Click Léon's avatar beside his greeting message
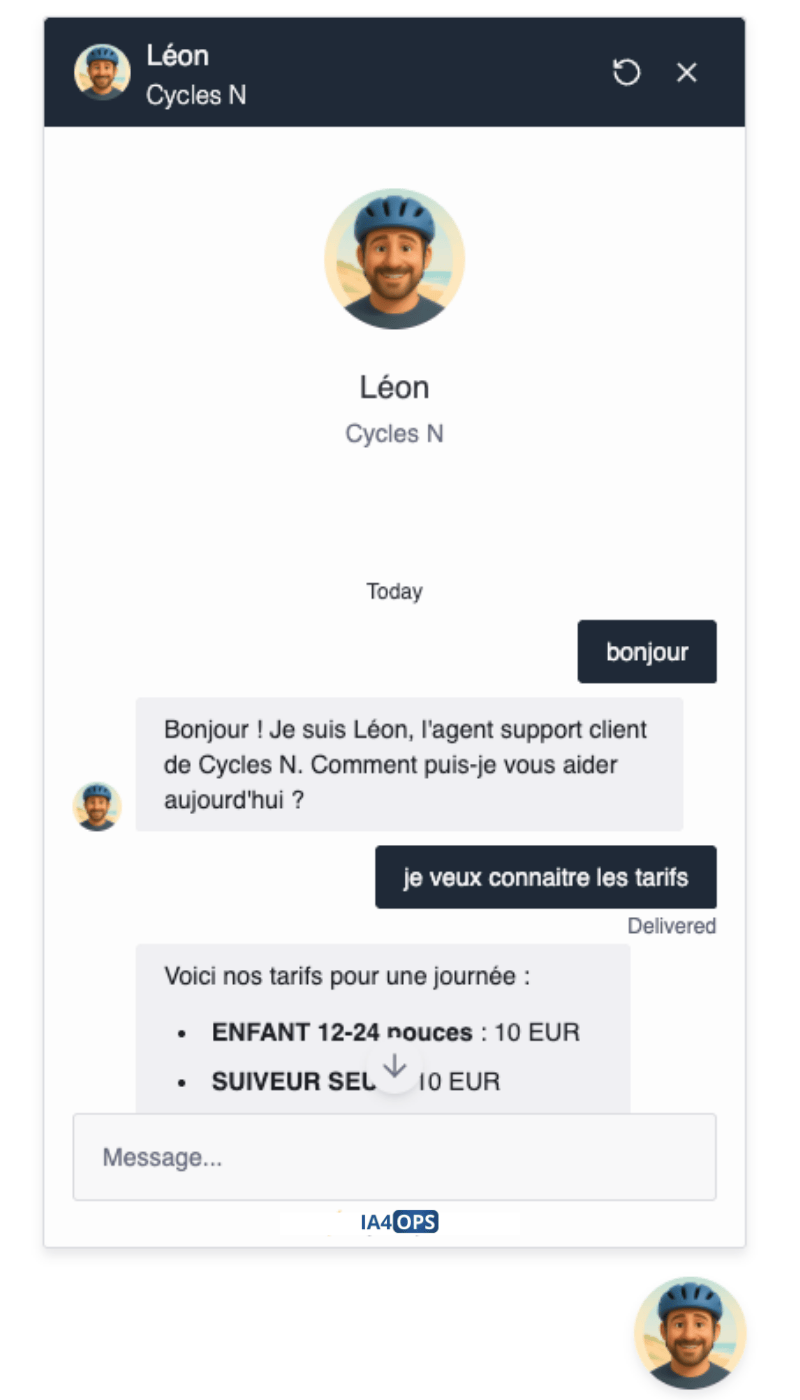This screenshot has height=1400, width=800. pos(97,805)
